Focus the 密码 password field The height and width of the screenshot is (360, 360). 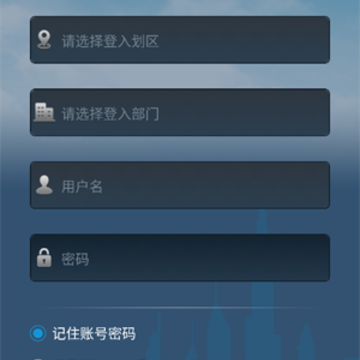pos(180,258)
